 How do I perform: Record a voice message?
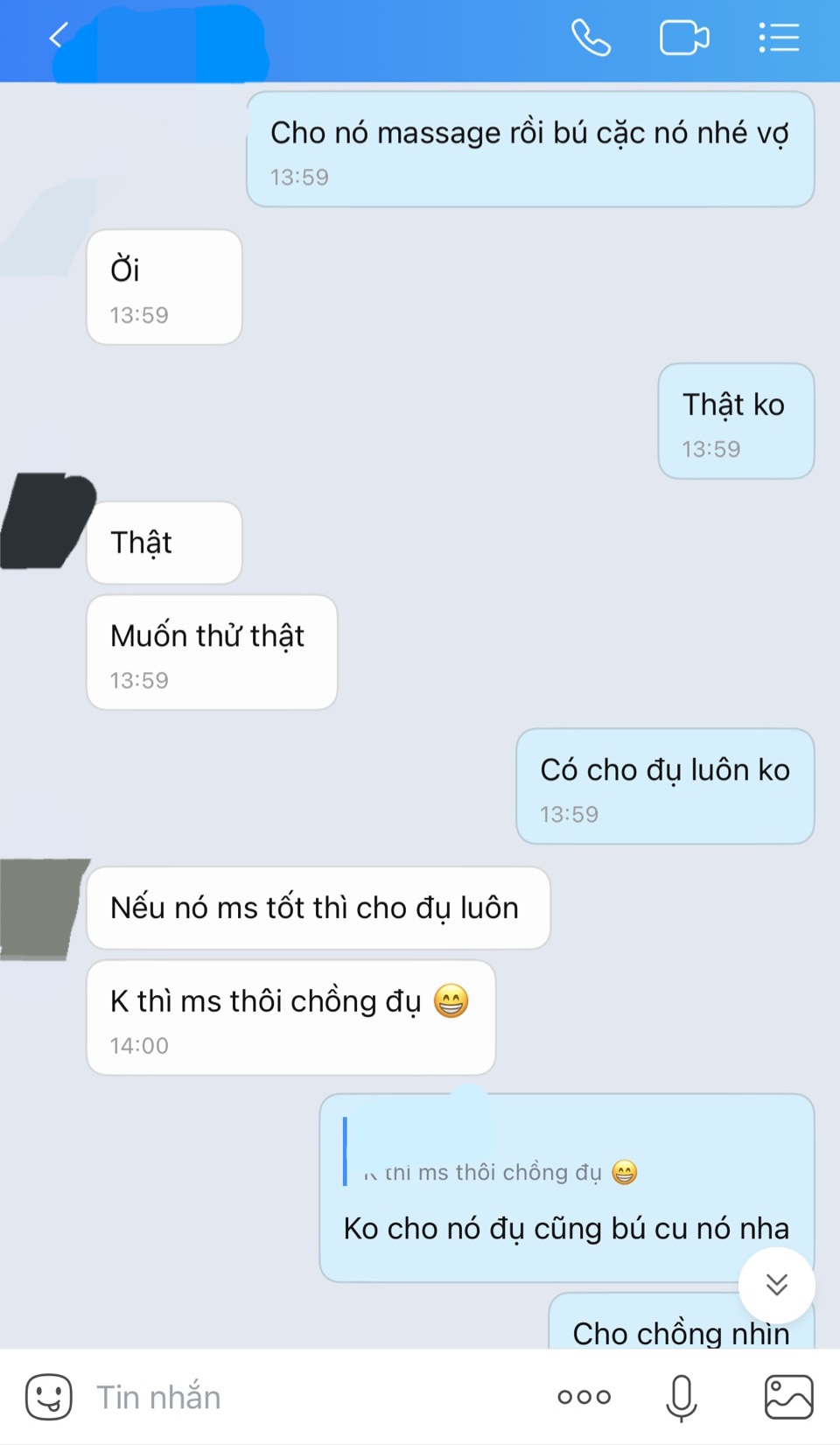point(681,1397)
